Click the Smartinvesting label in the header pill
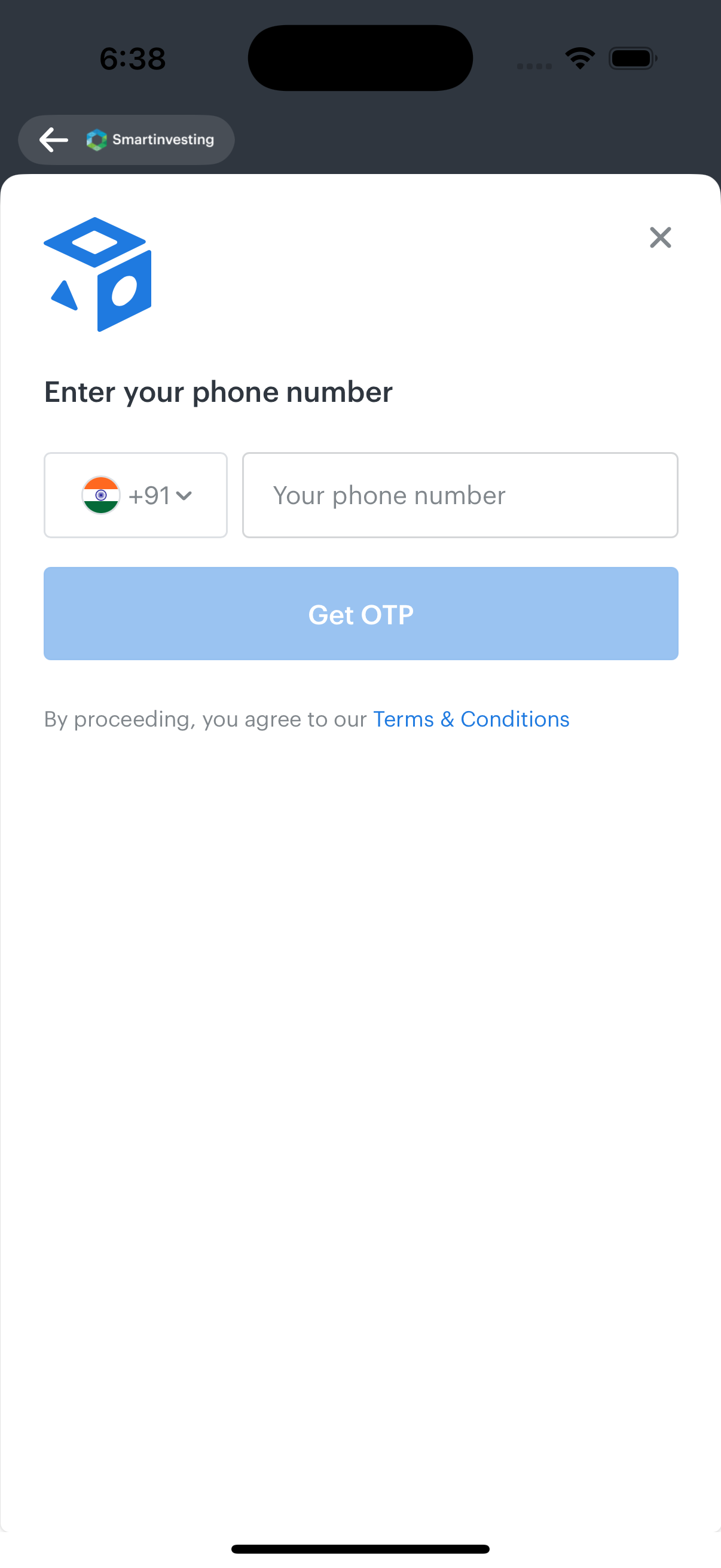 click(163, 139)
